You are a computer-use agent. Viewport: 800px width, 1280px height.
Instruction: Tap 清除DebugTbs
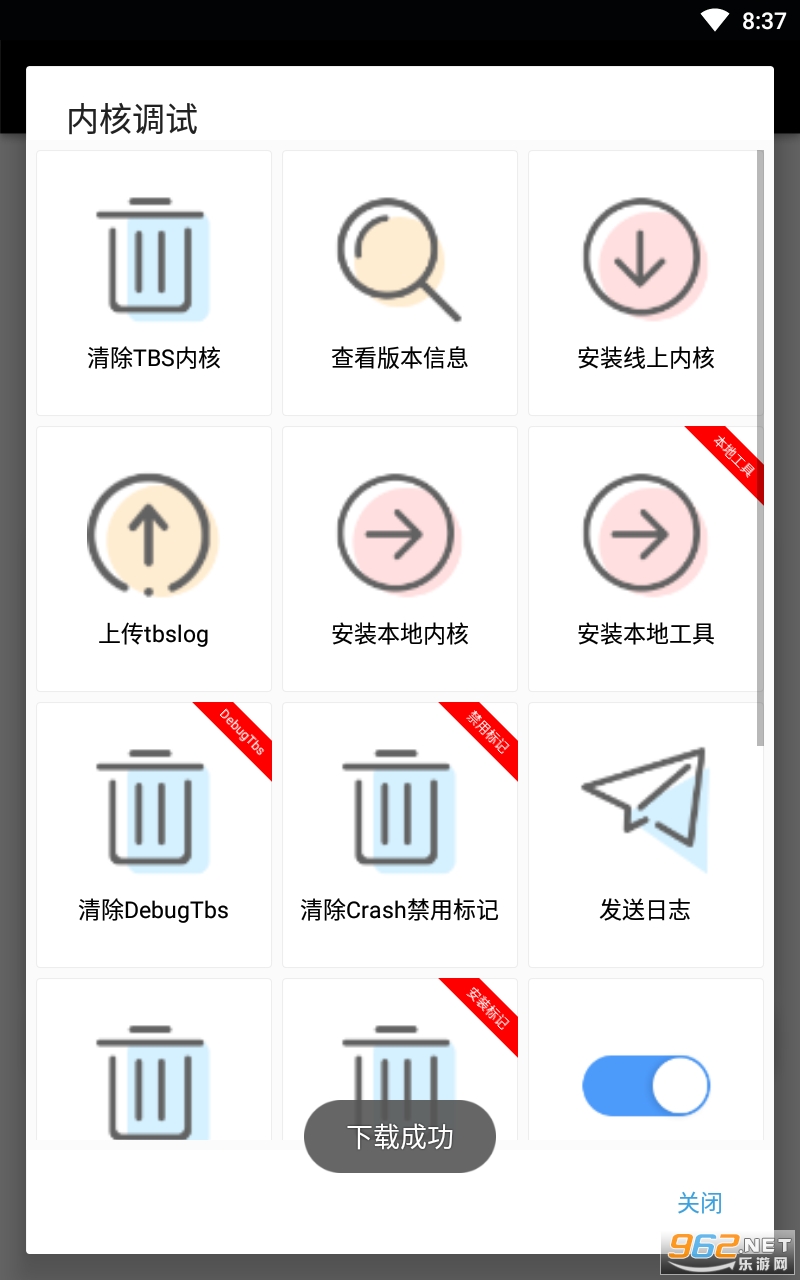(x=154, y=835)
